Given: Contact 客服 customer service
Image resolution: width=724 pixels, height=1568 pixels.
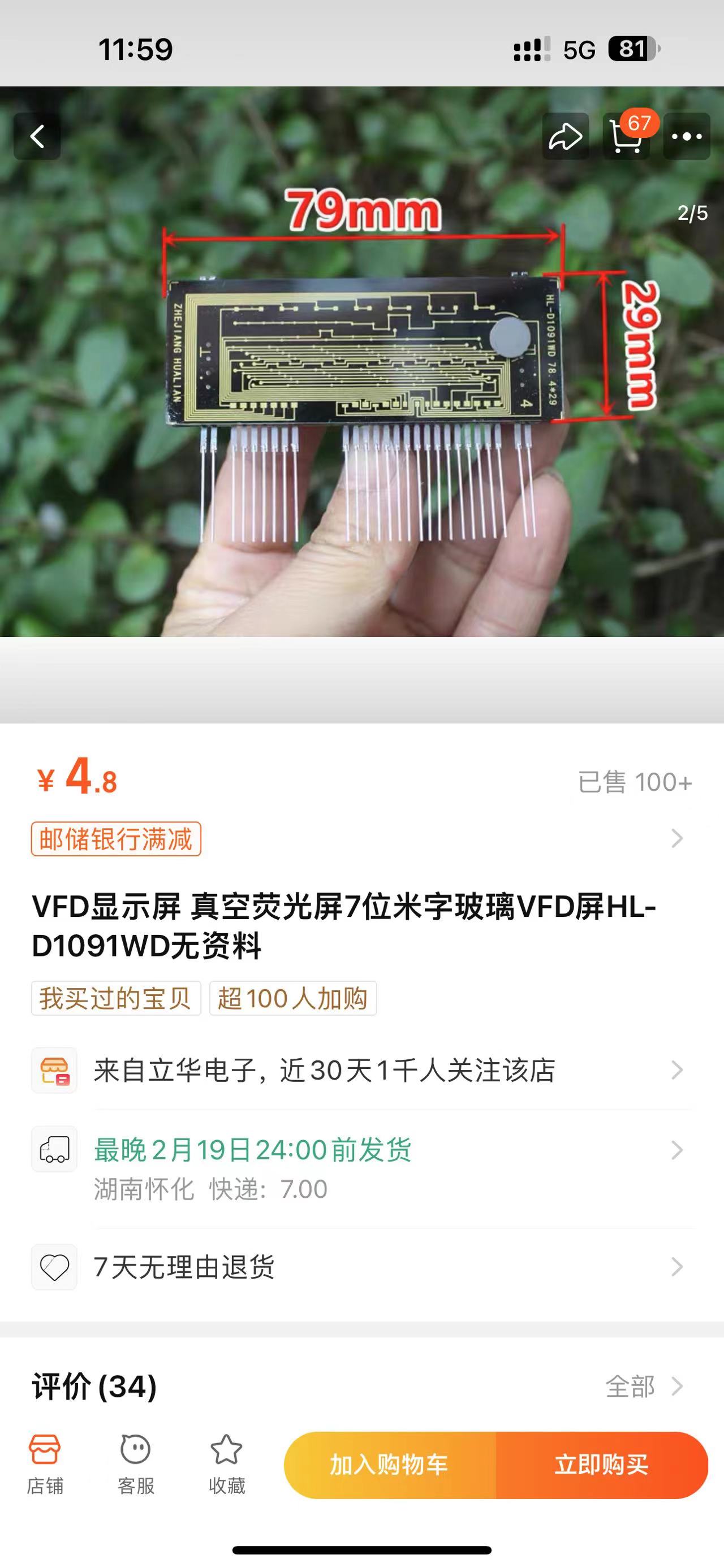Looking at the screenshot, I should click(135, 1465).
